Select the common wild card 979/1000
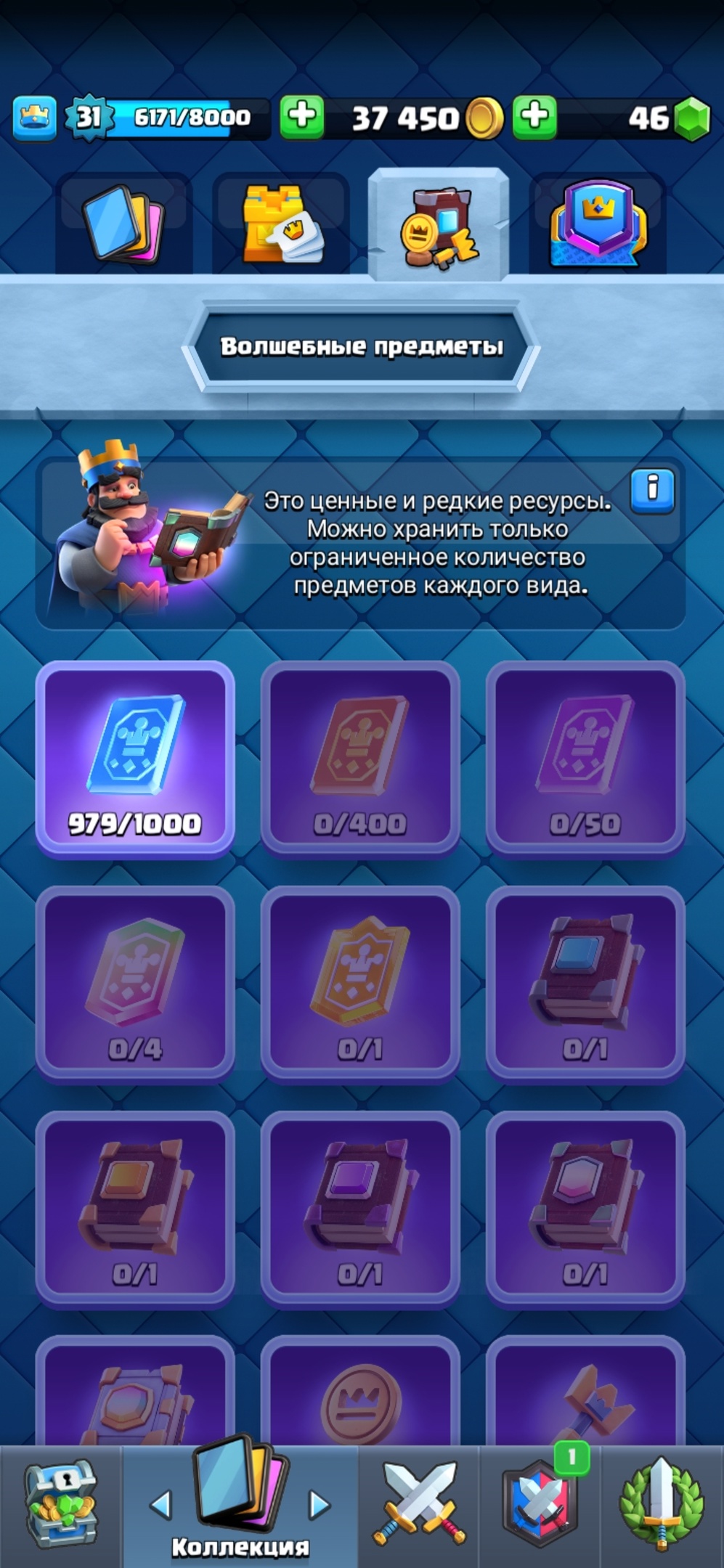The image size is (724, 1568). [135, 759]
